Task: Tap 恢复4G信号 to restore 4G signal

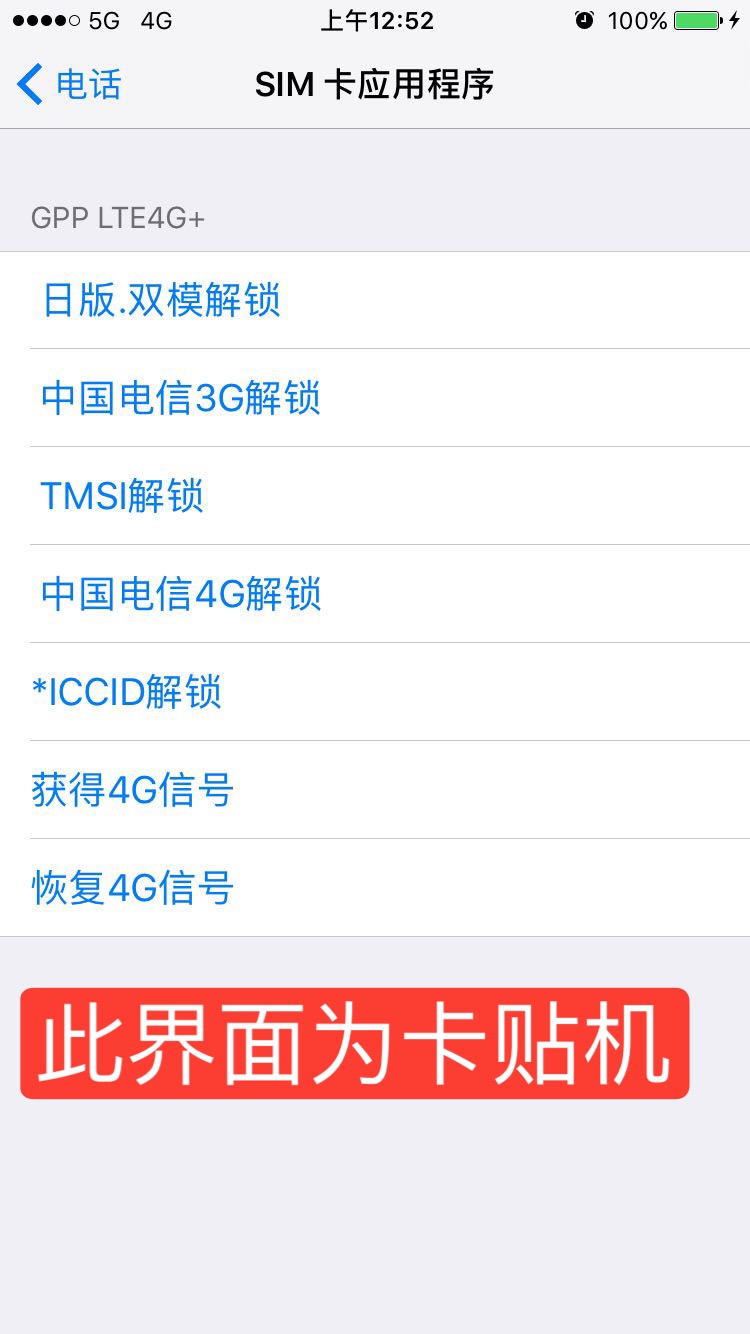Action: pos(131,887)
